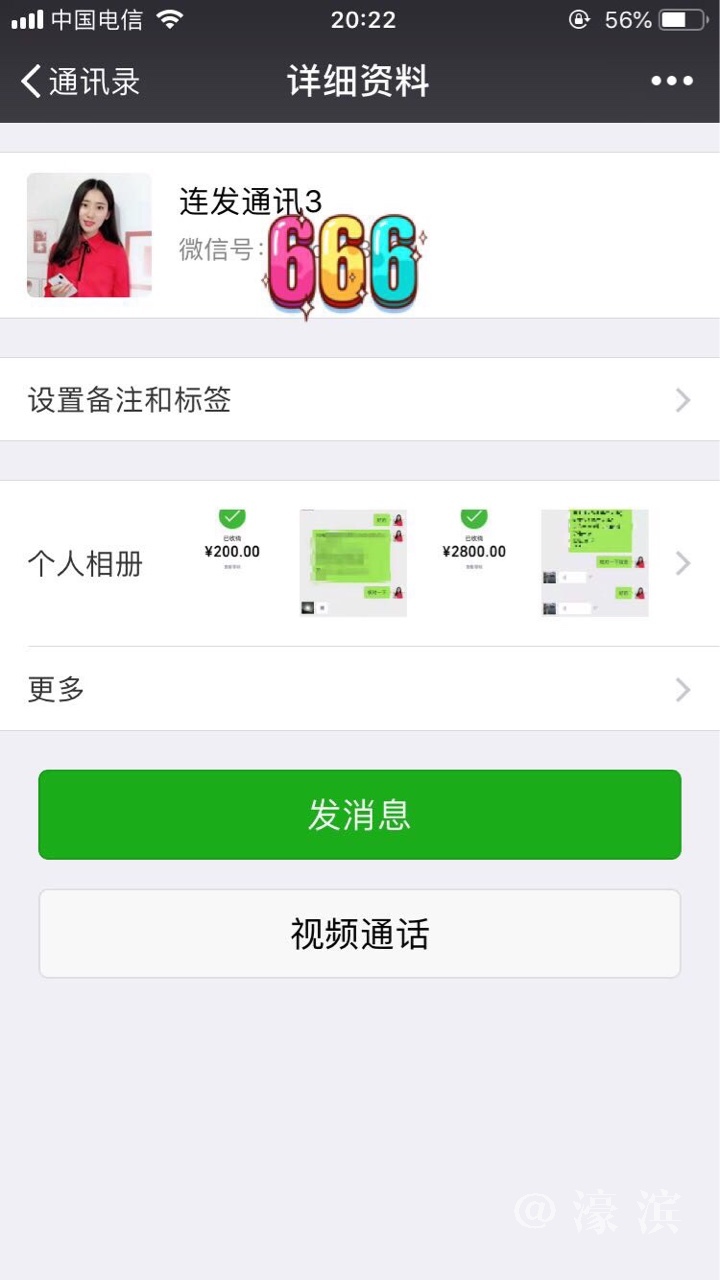Open 设置备注和标签 row
This screenshot has width=720, height=1280.
coord(360,400)
